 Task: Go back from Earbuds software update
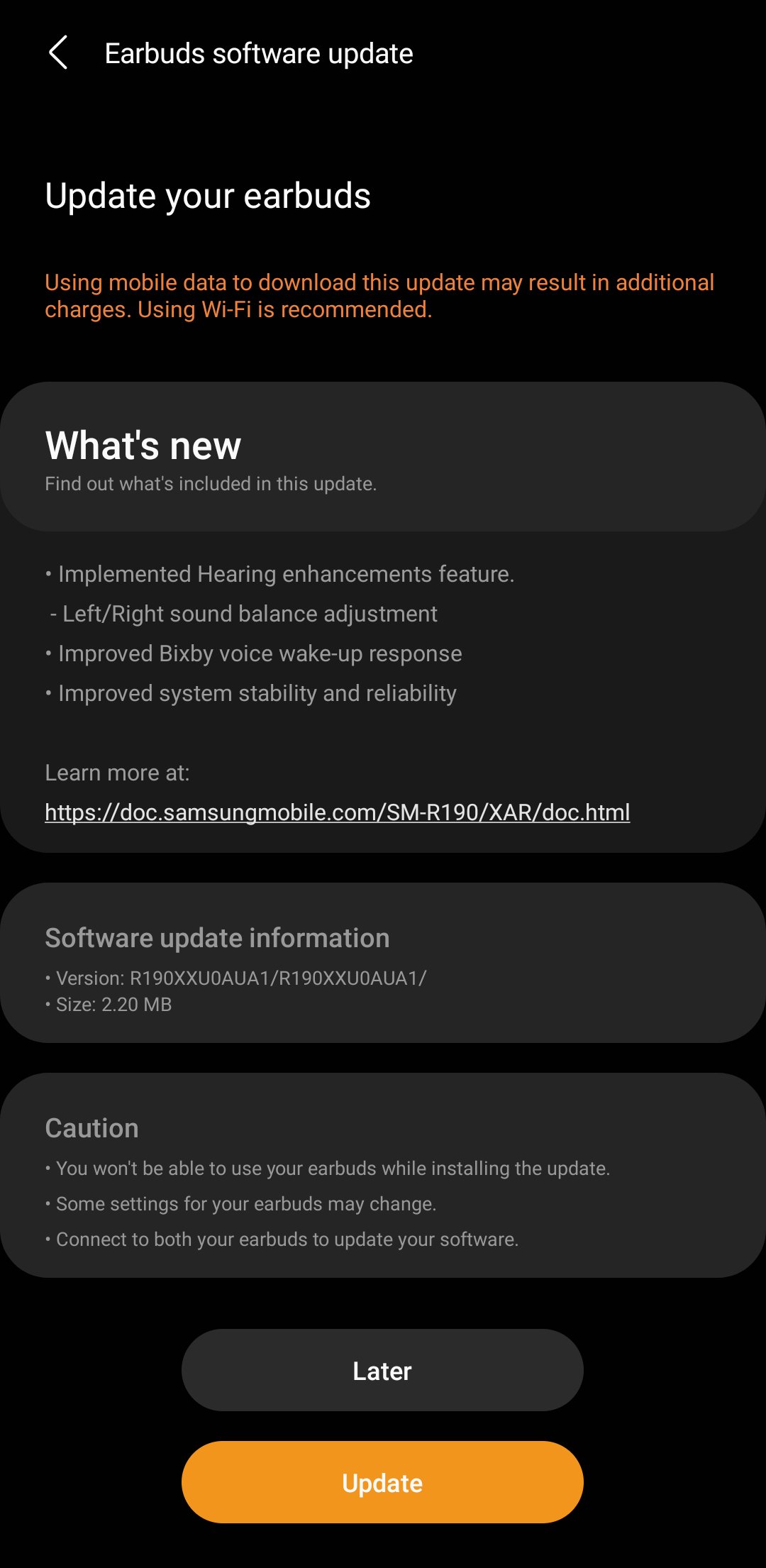tap(58, 53)
